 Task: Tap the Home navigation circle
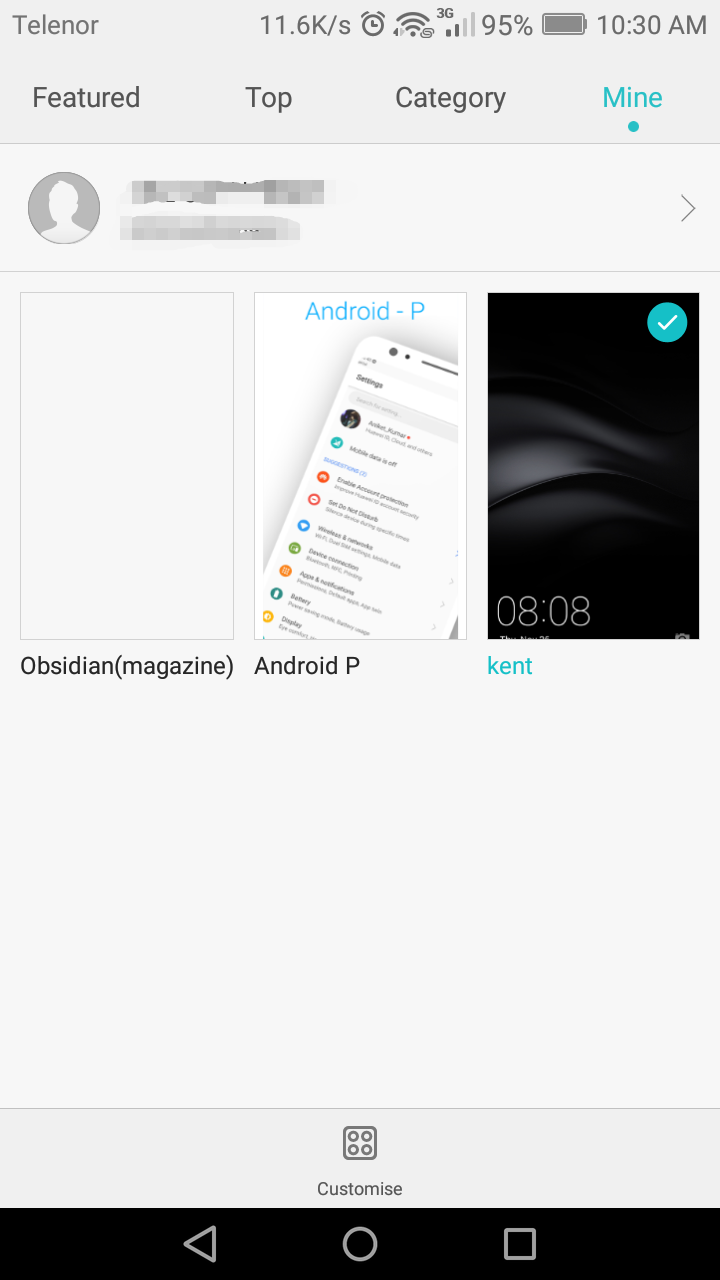pos(360,1243)
